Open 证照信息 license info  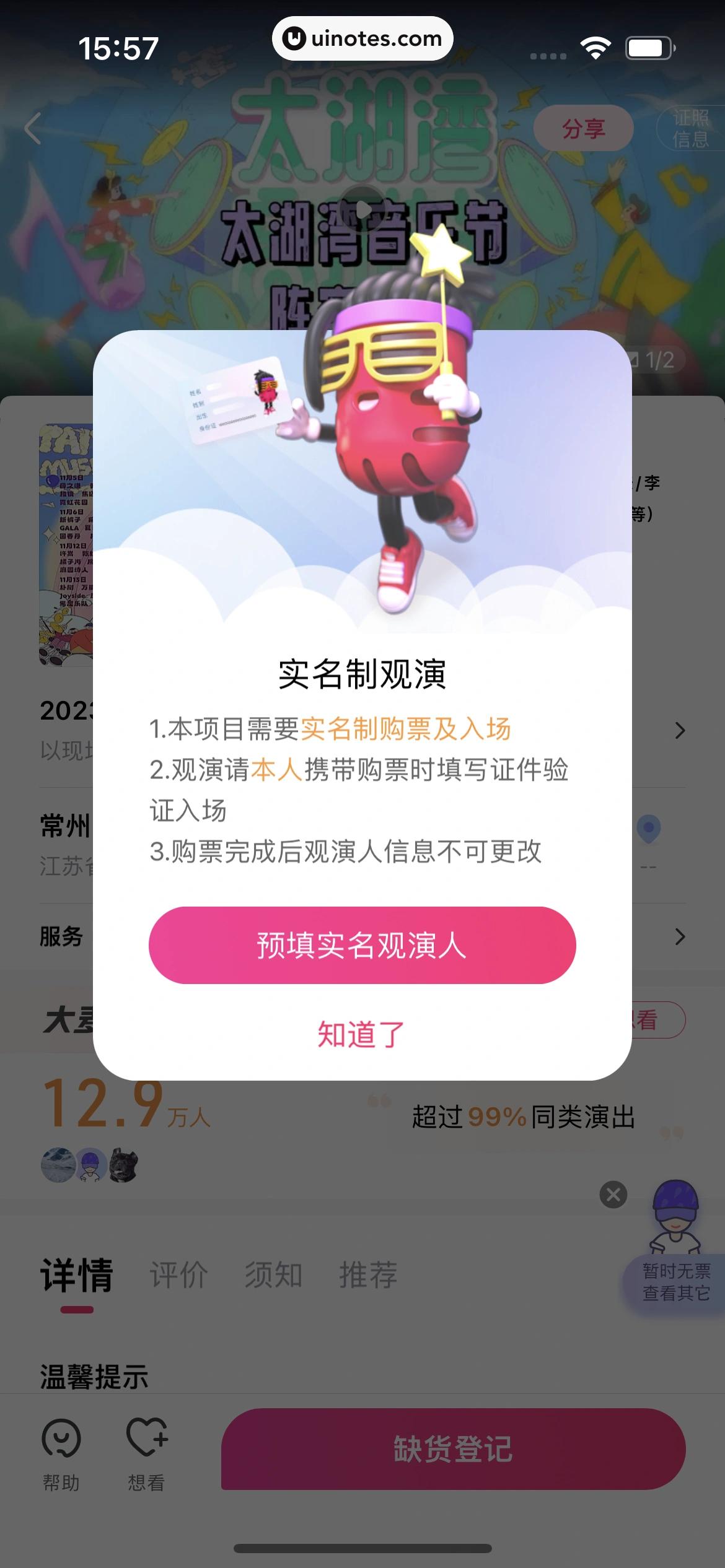point(690,129)
